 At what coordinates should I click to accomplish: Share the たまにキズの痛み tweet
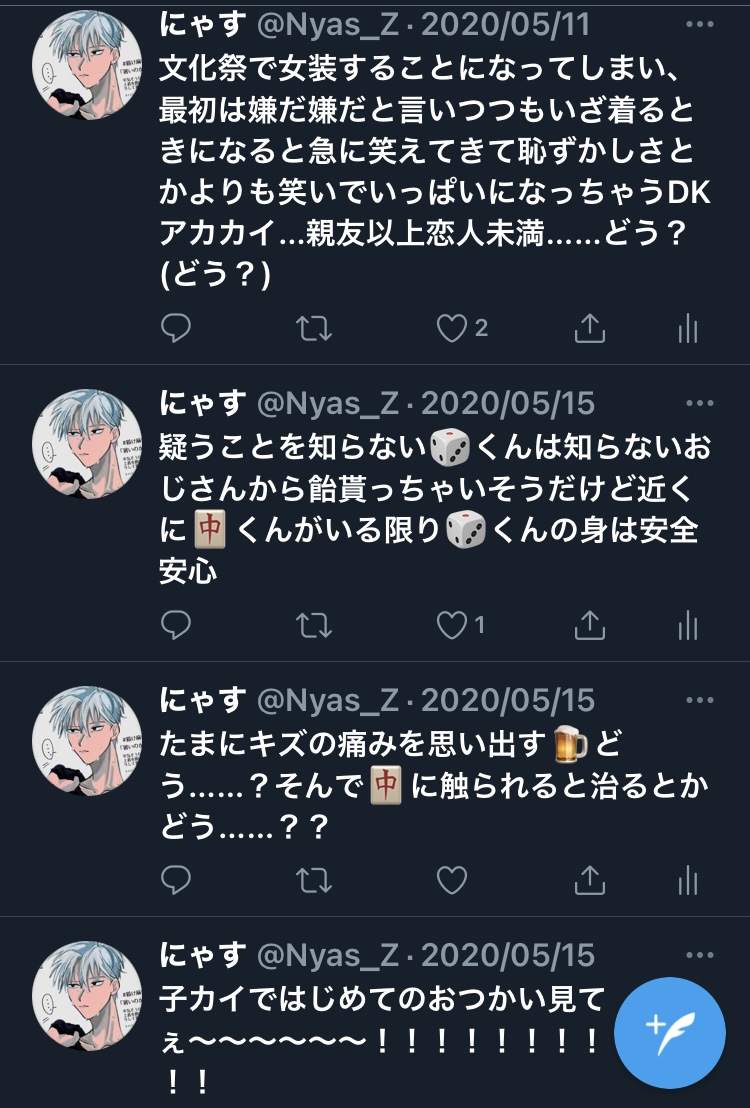pos(590,880)
